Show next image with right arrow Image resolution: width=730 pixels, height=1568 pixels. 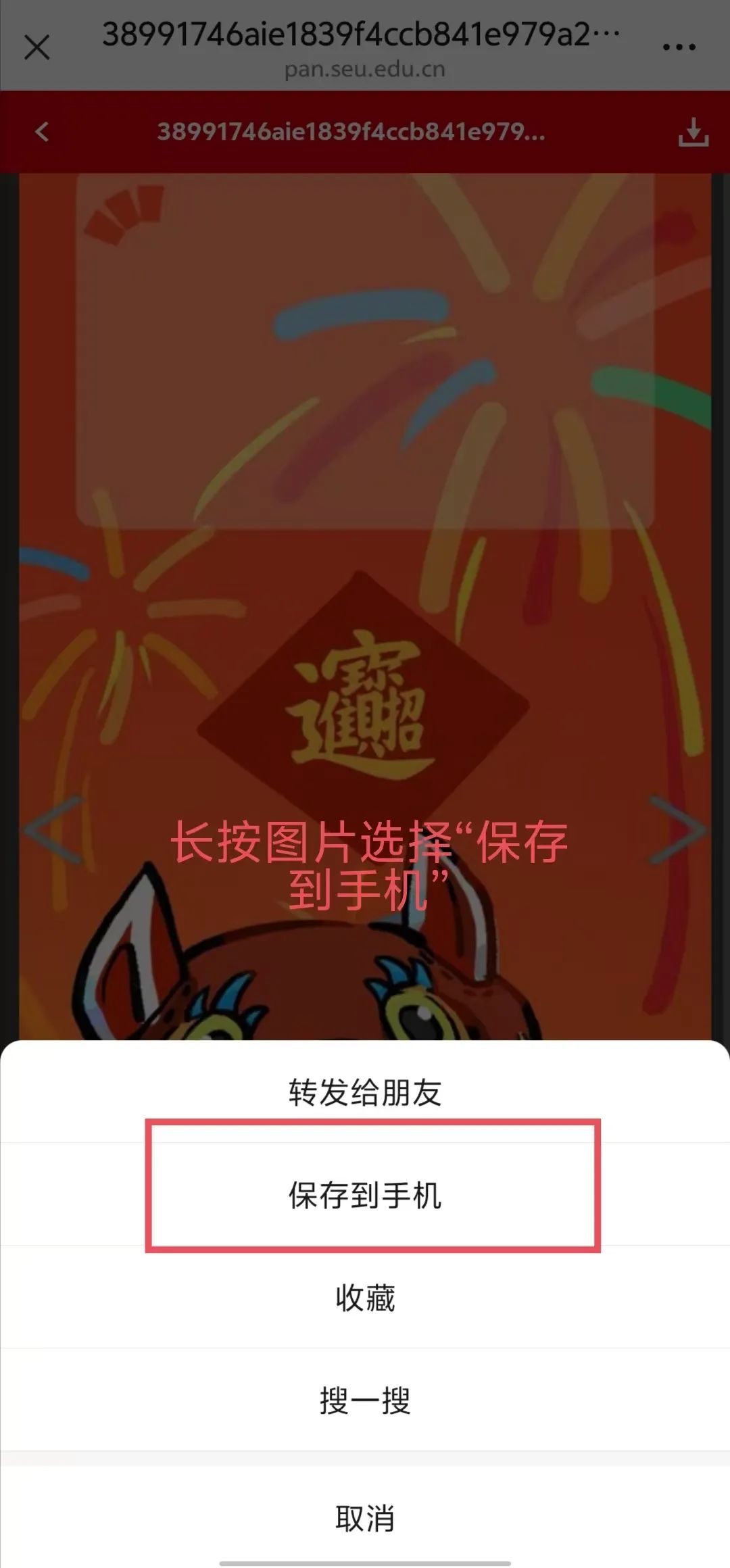(x=677, y=830)
